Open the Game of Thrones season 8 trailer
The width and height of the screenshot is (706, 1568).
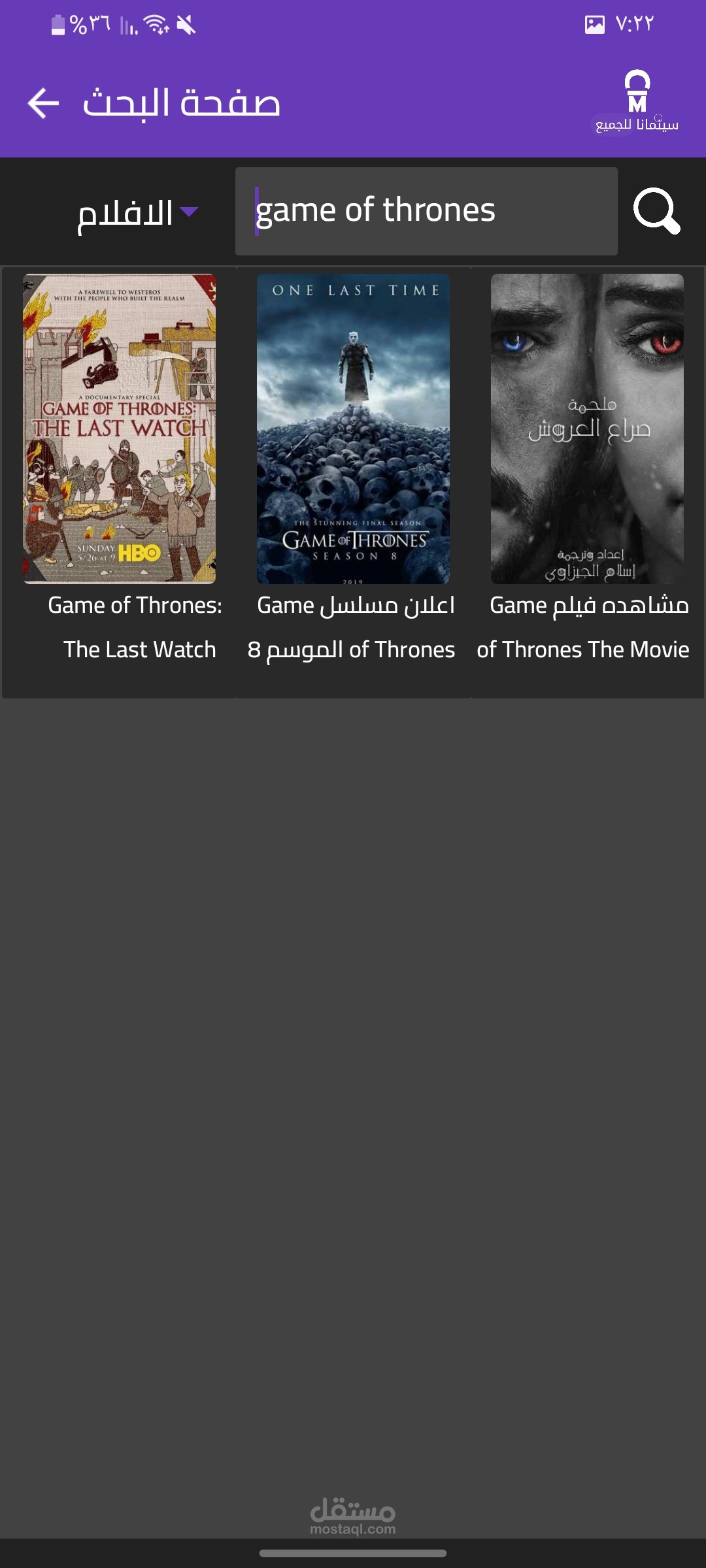[353, 429]
